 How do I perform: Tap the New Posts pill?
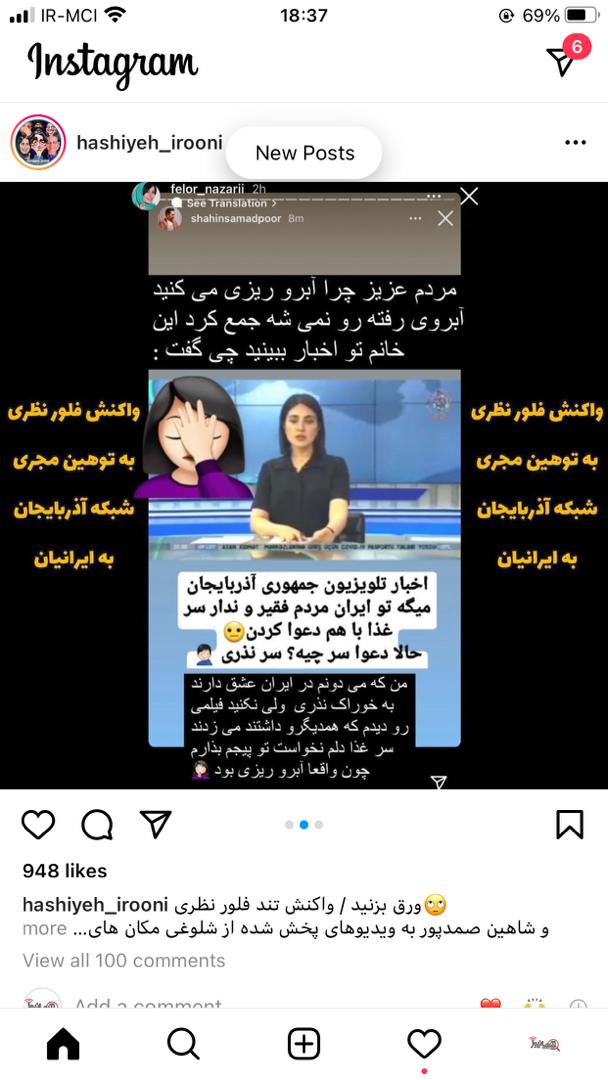[x=304, y=153]
